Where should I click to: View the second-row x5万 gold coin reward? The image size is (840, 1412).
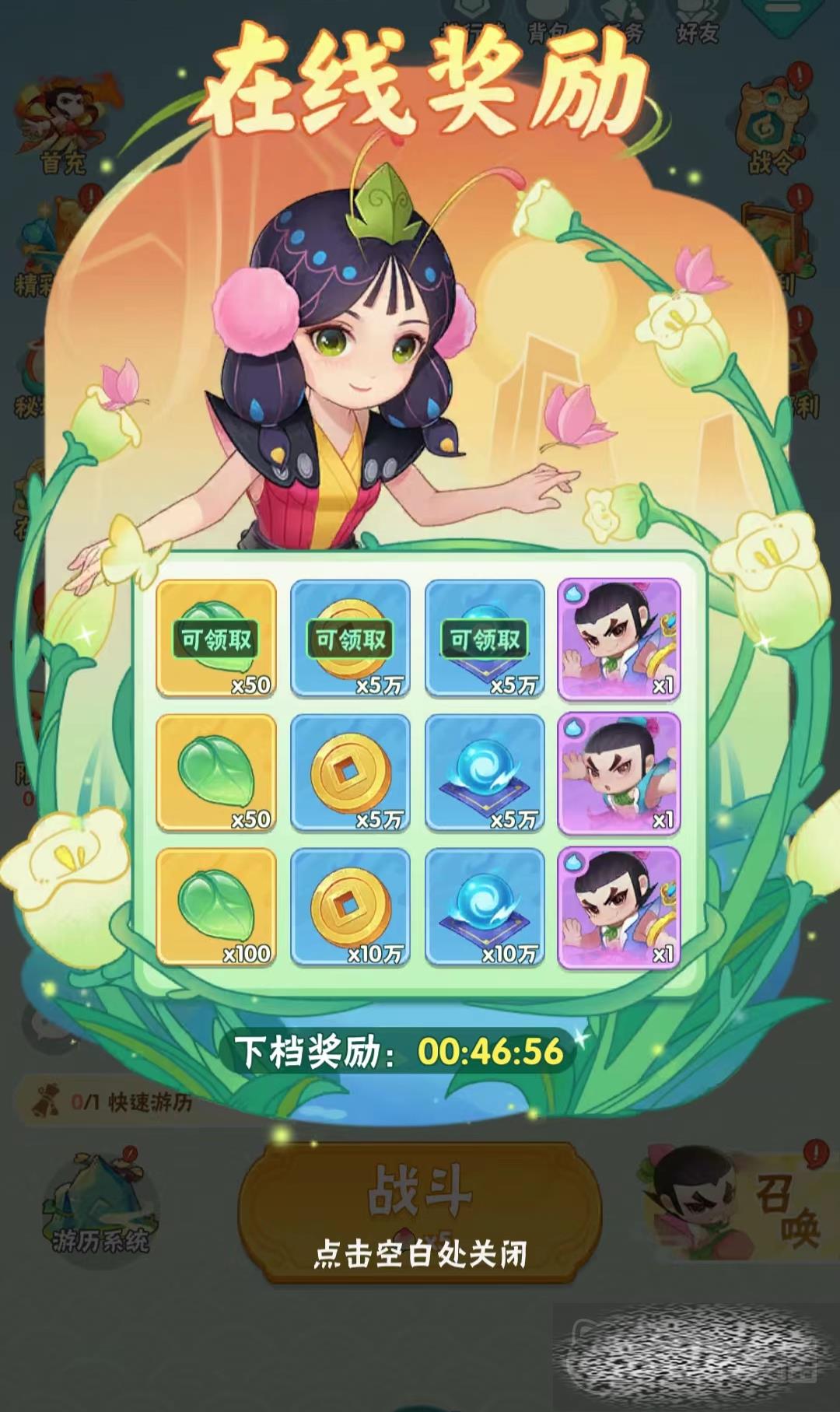pos(350,773)
